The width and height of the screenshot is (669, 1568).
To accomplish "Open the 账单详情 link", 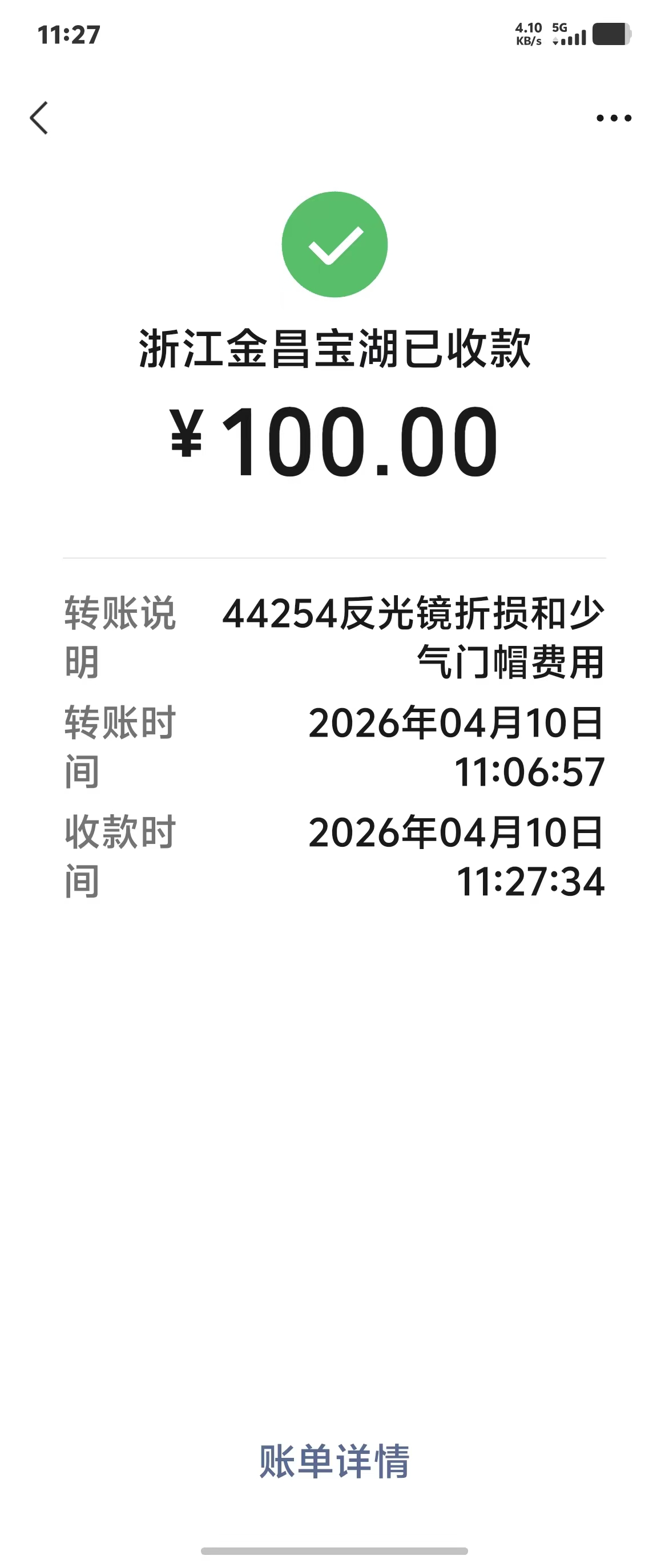I will pos(334,1461).
